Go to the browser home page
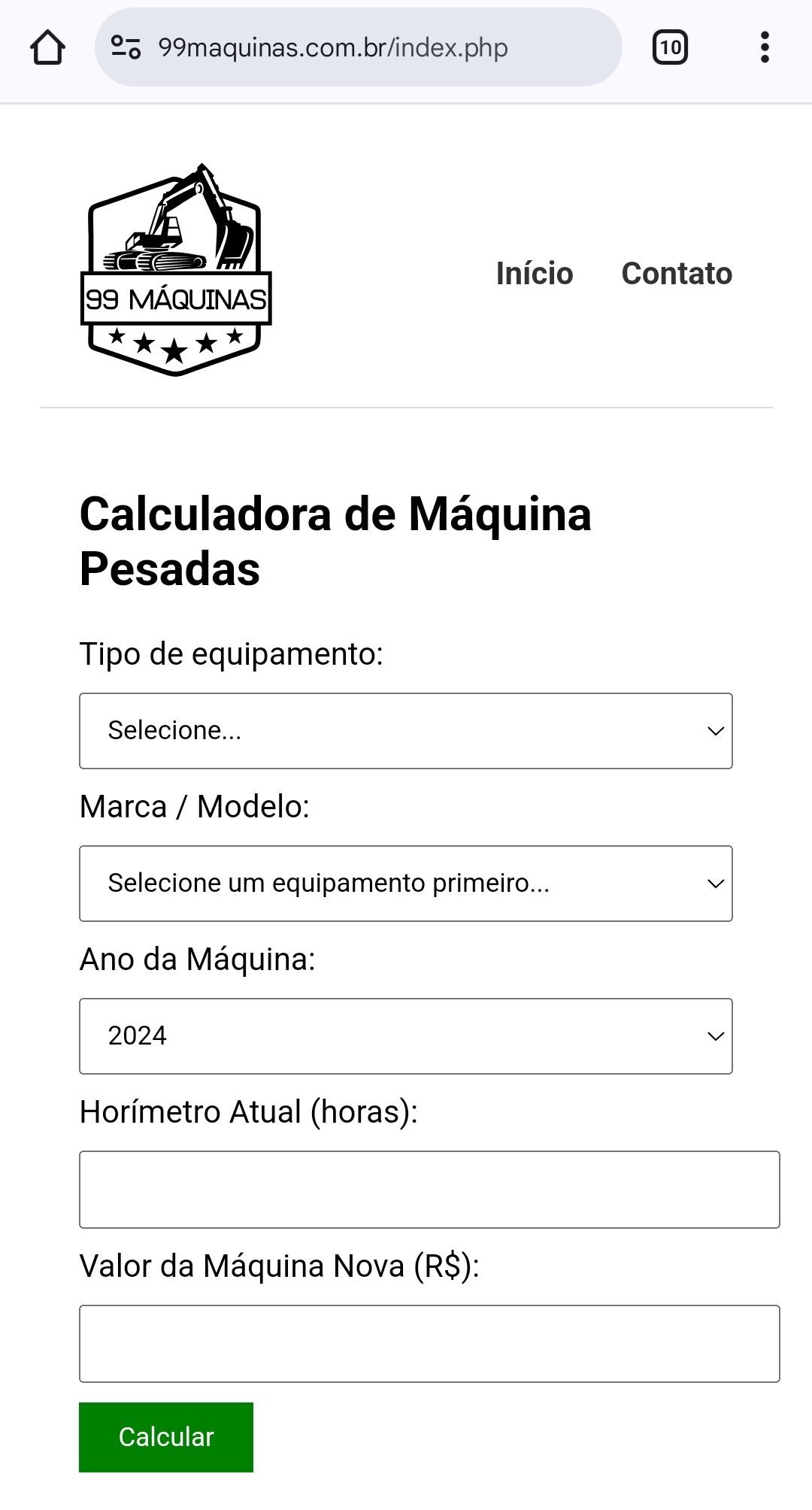 coord(47,47)
